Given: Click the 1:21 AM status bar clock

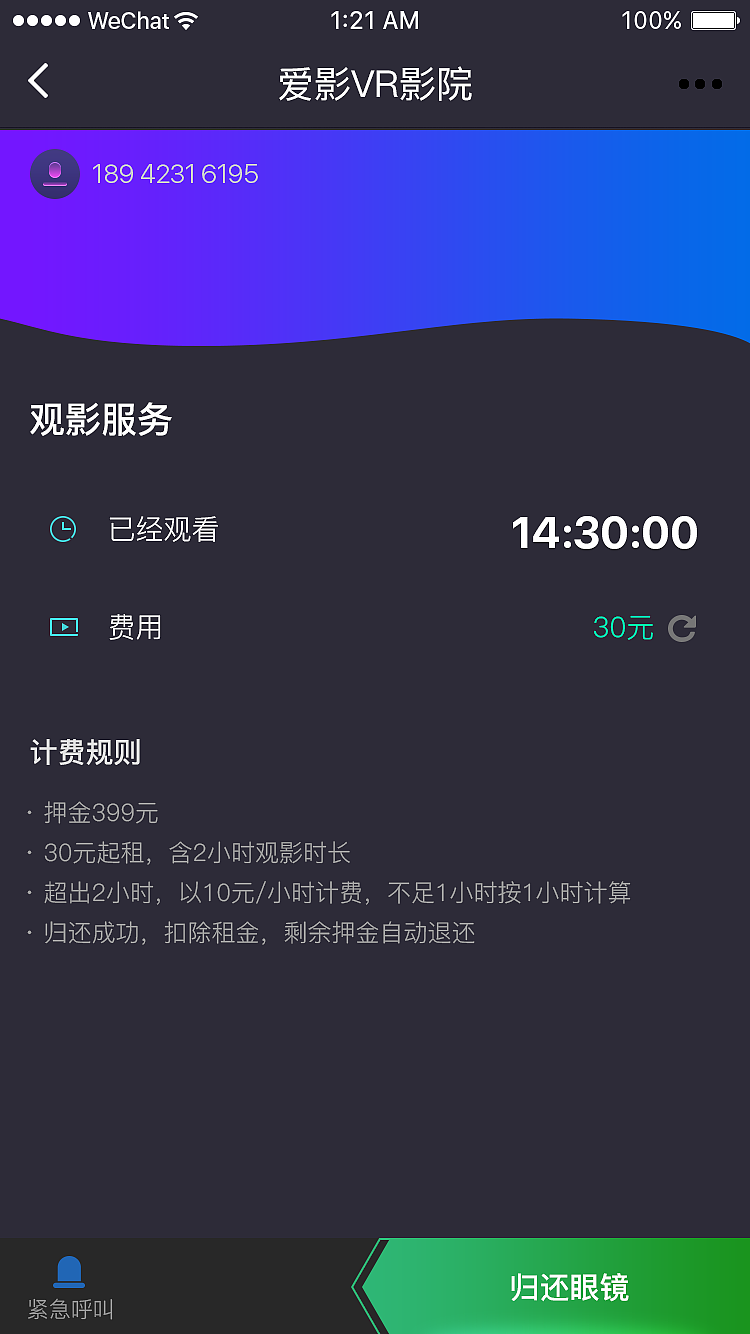Looking at the screenshot, I should [x=375, y=19].
